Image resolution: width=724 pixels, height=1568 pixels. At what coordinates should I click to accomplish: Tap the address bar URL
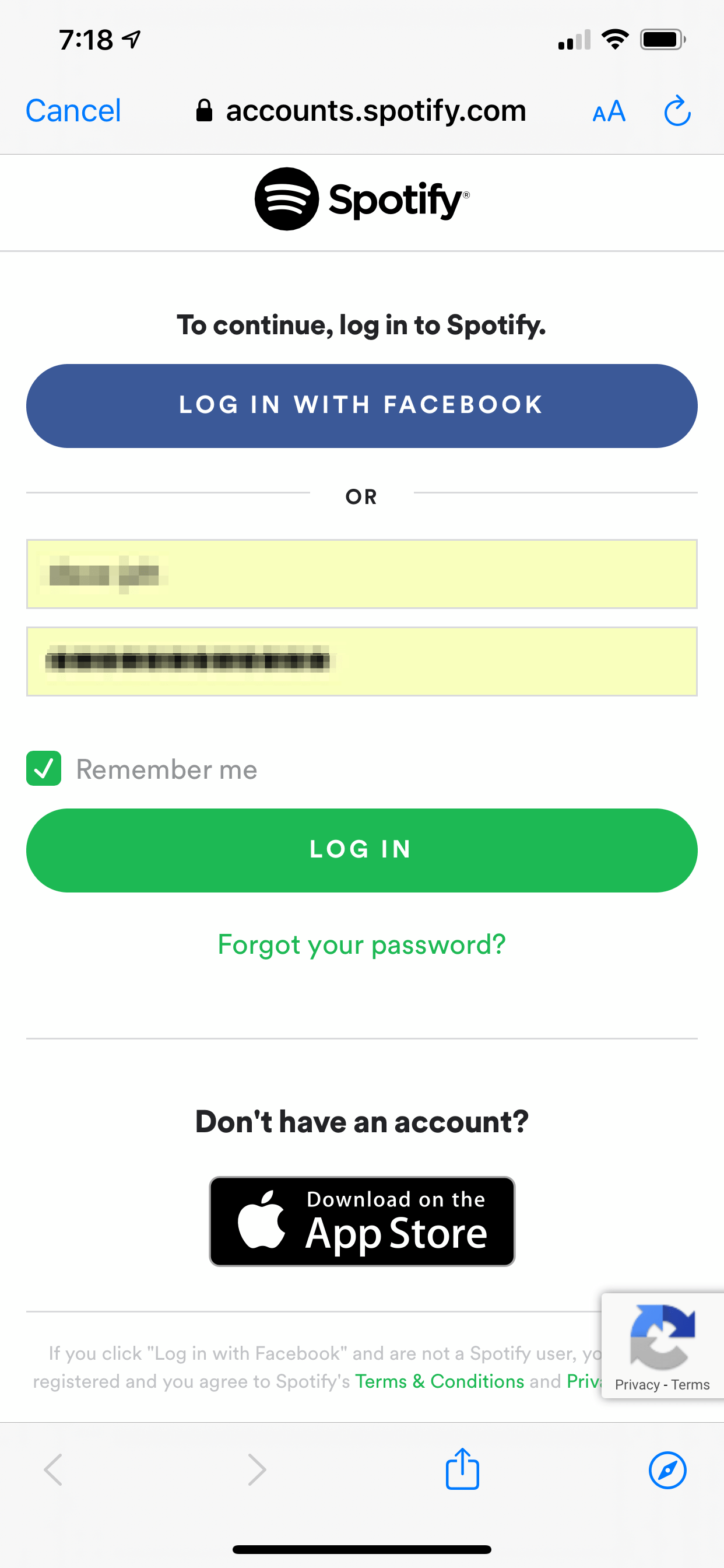point(375,111)
